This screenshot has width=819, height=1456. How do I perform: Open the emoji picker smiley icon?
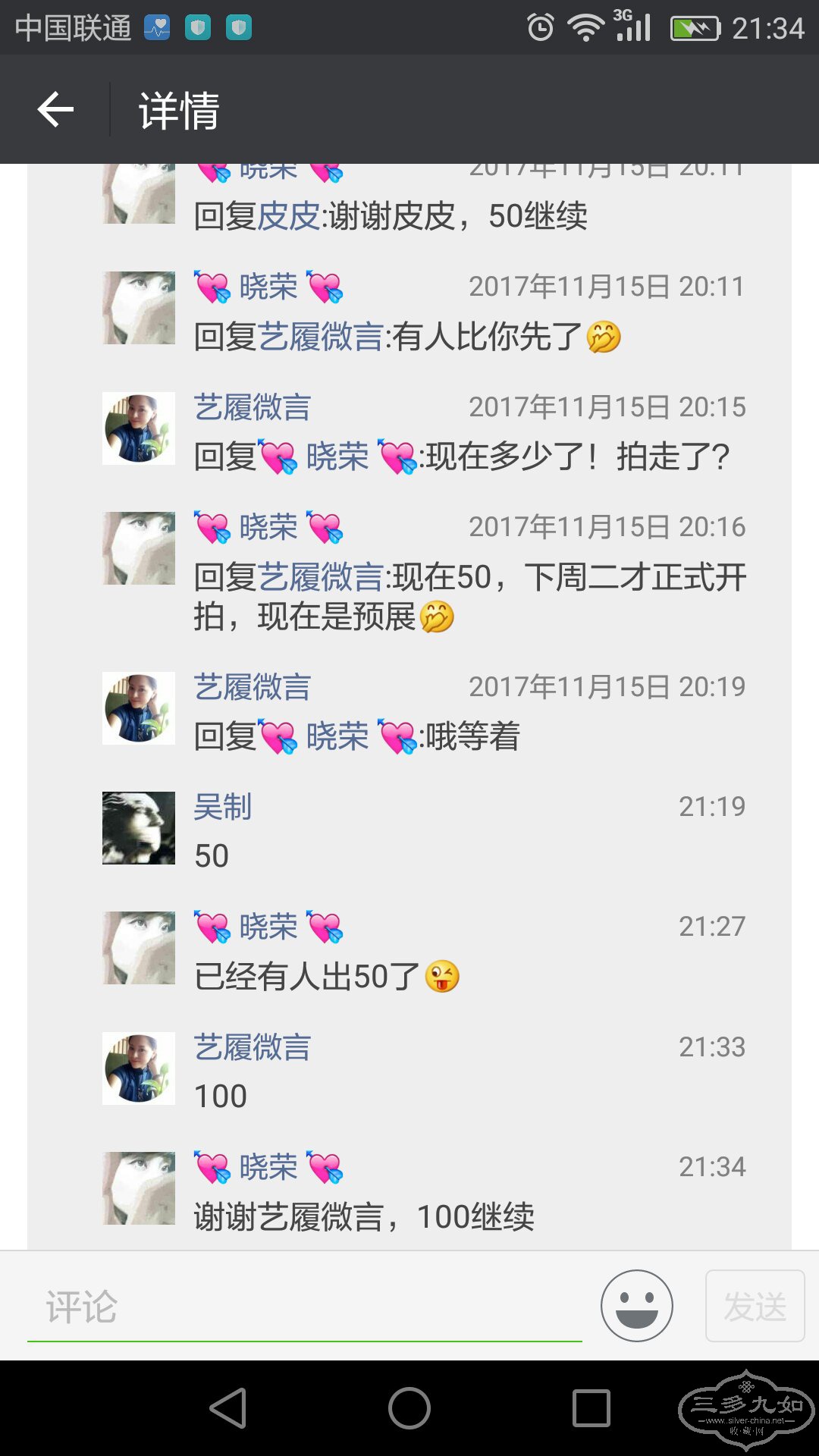[x=636, y=1306]
